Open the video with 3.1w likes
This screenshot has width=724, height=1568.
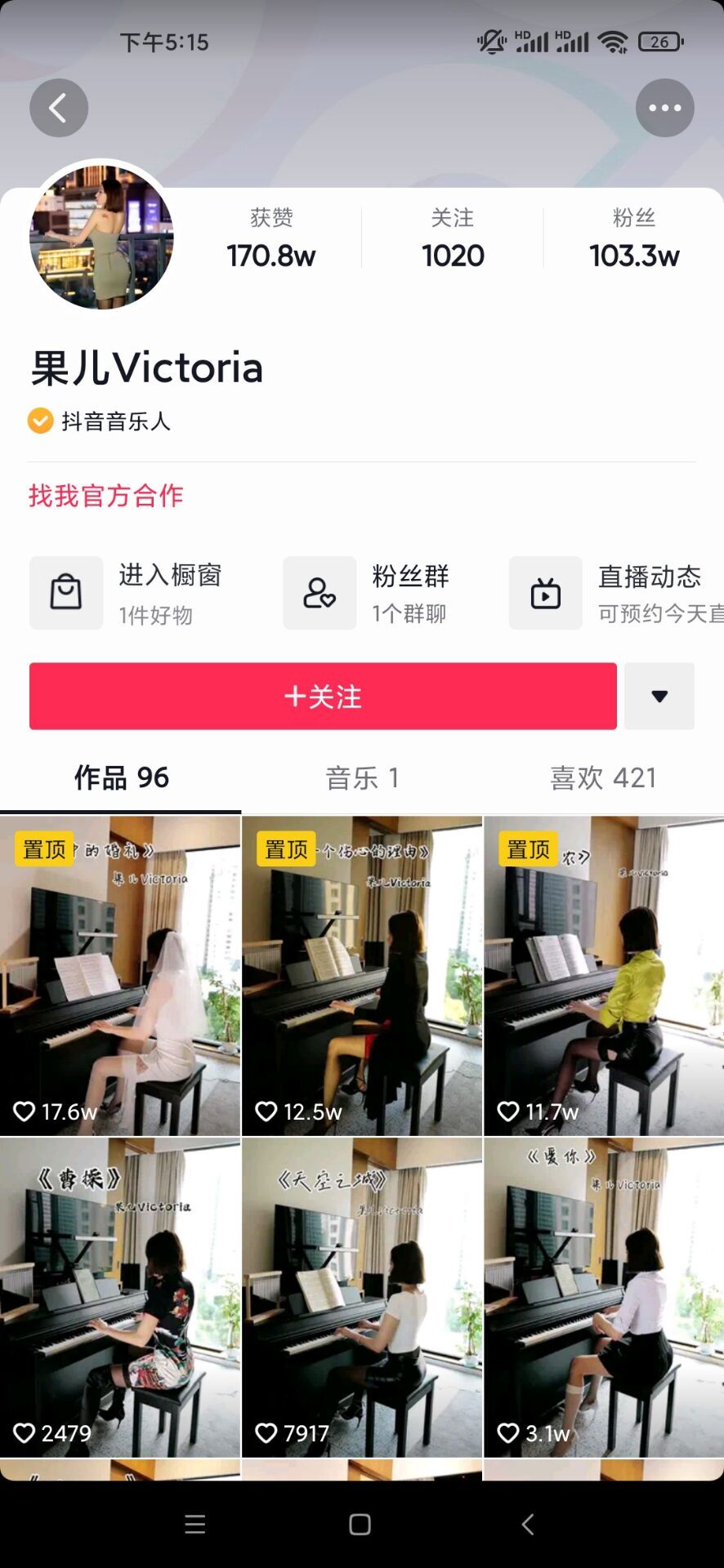[x=604, y=1297]
